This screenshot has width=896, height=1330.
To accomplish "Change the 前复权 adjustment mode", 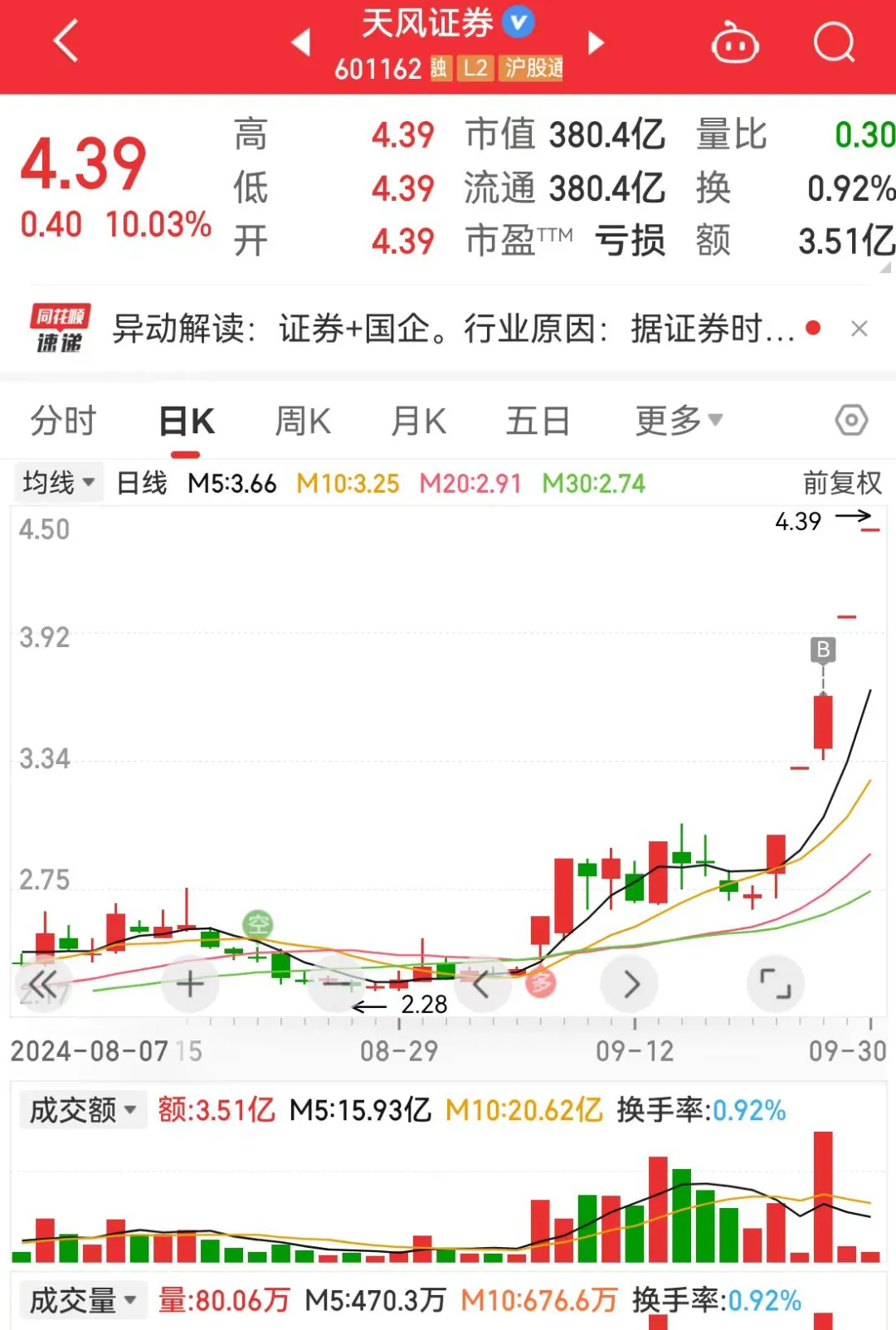I will point(841,483).
